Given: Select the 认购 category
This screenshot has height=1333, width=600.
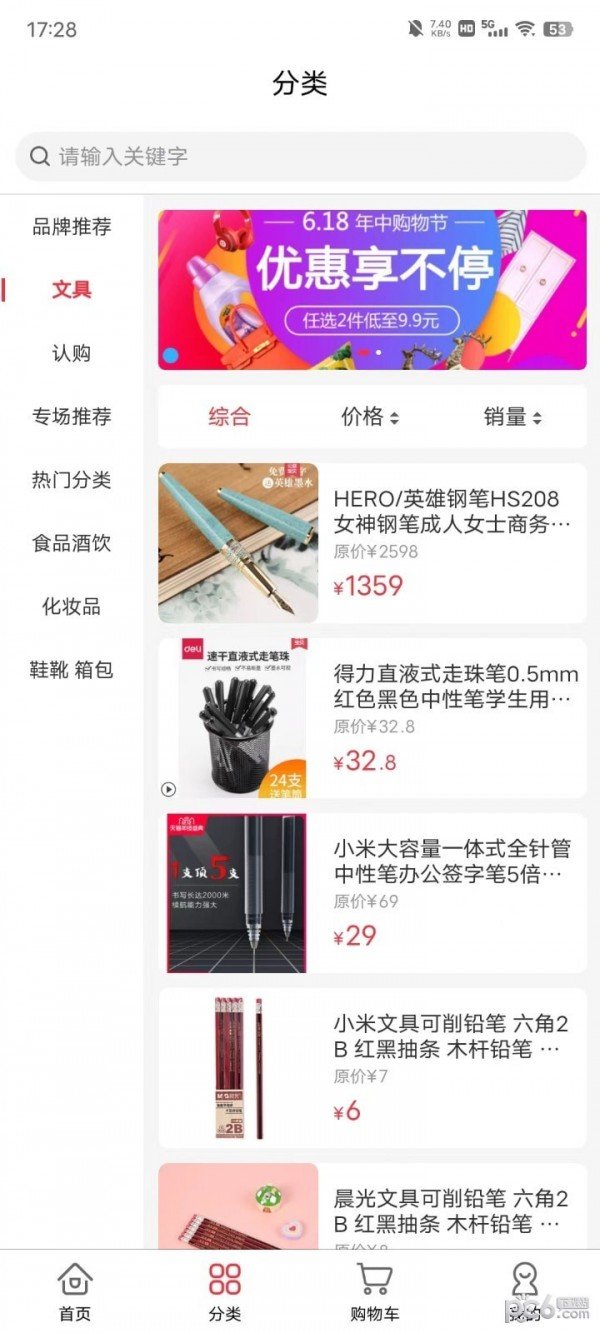Looking at the screenshot, I should 71,353.
